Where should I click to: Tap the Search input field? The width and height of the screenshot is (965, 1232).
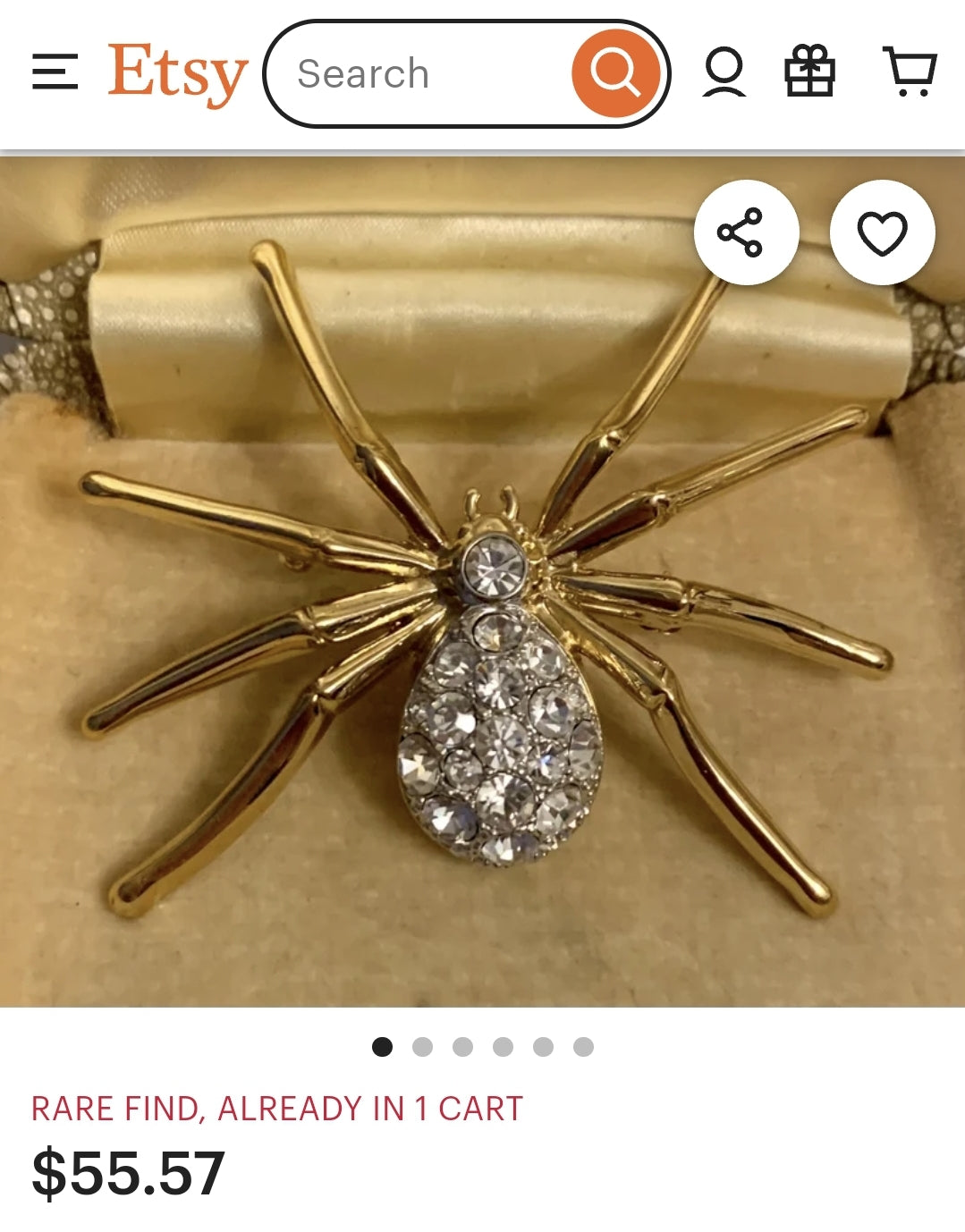(x=420, y=73)
